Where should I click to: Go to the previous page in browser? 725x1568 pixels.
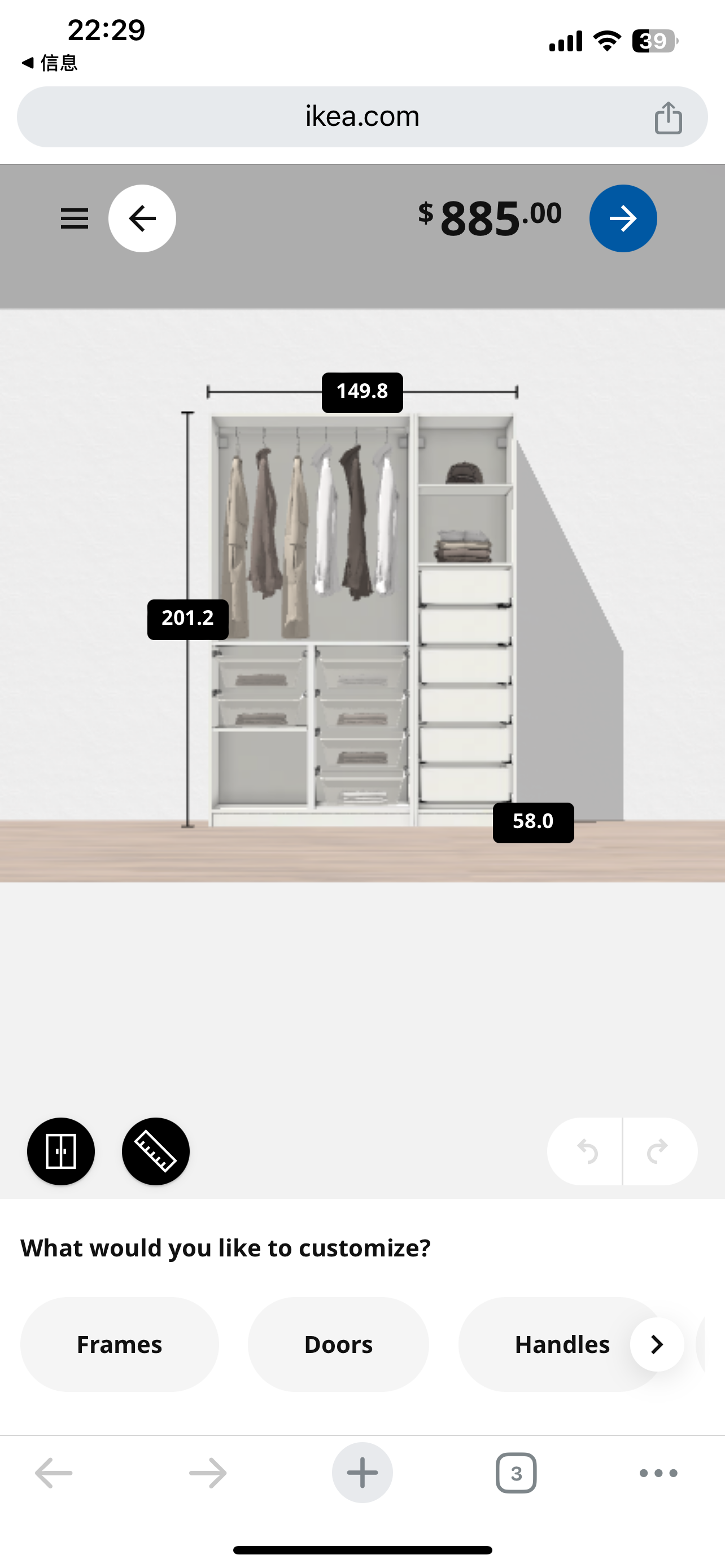pyautogui.click(x=54, y=1473)
